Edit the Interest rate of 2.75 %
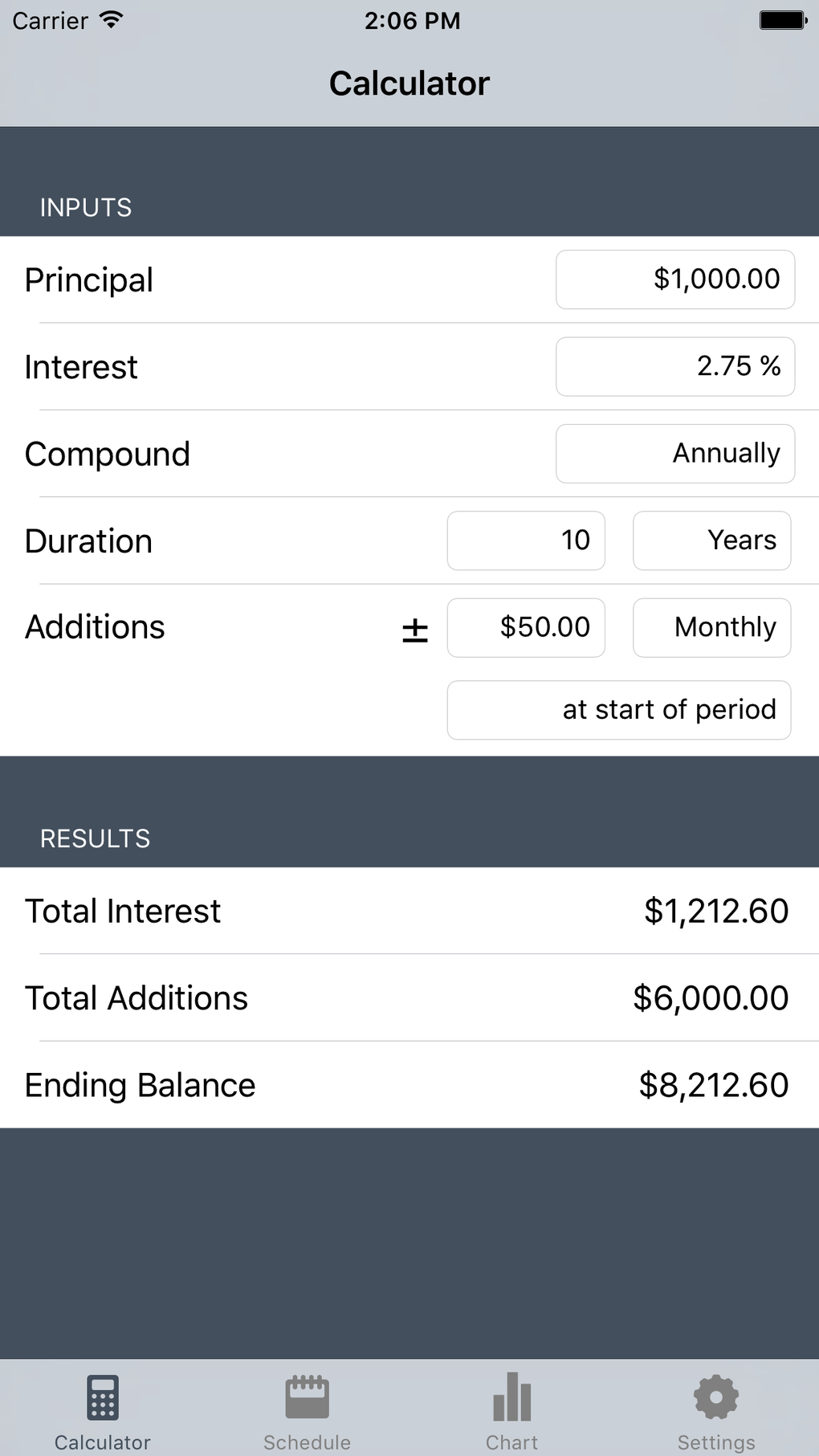The width and height of the screenshot is (819, 1456). [674, 366]
